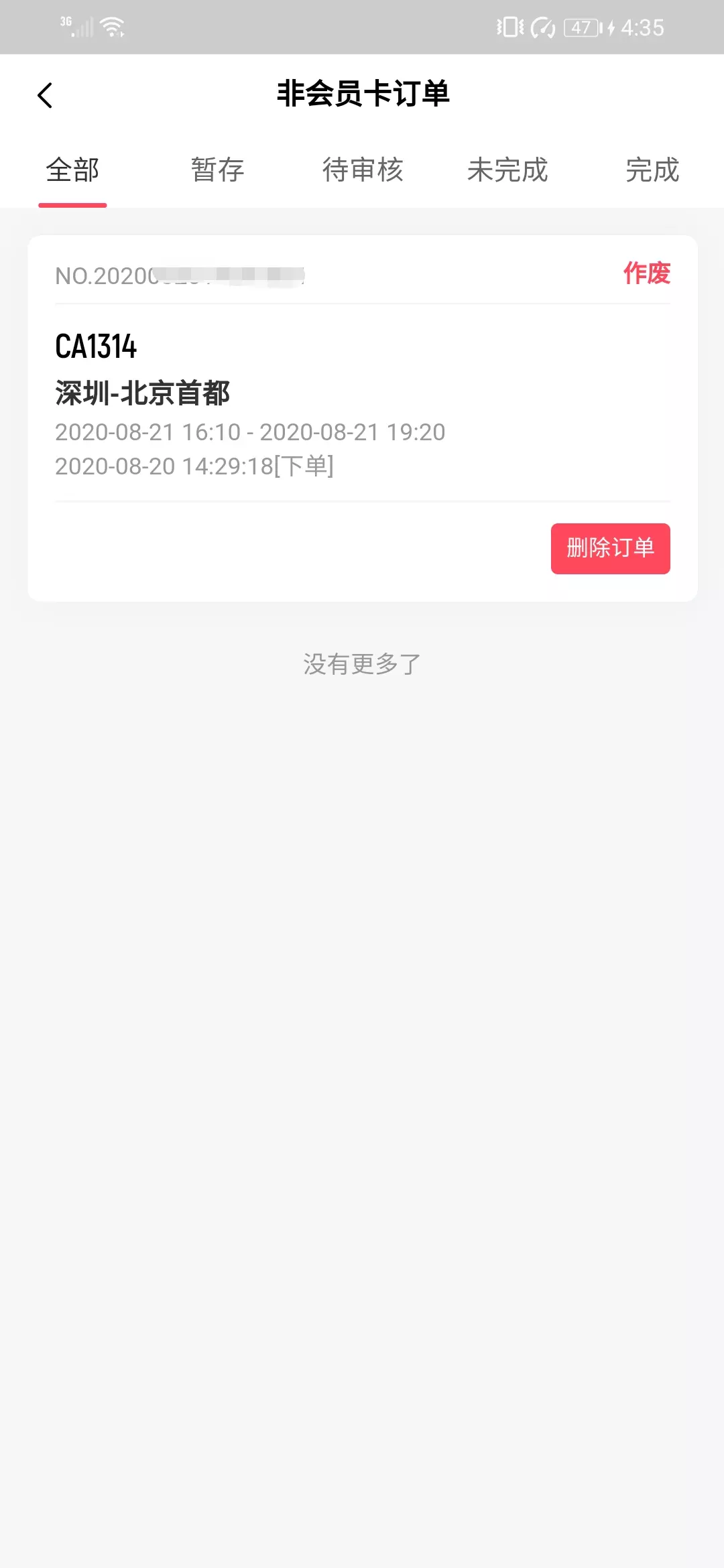Switch to the 暂存 tab

tap(217, 170)
